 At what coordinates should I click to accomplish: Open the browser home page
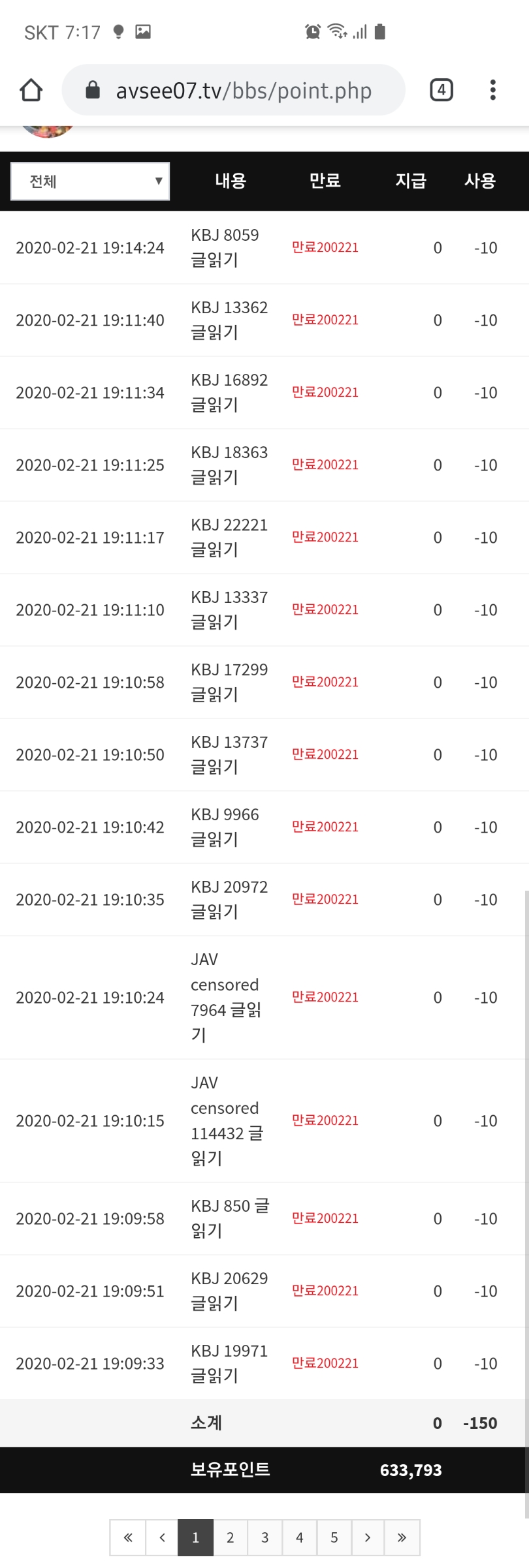pyautogui.click(x=31, y=90)
